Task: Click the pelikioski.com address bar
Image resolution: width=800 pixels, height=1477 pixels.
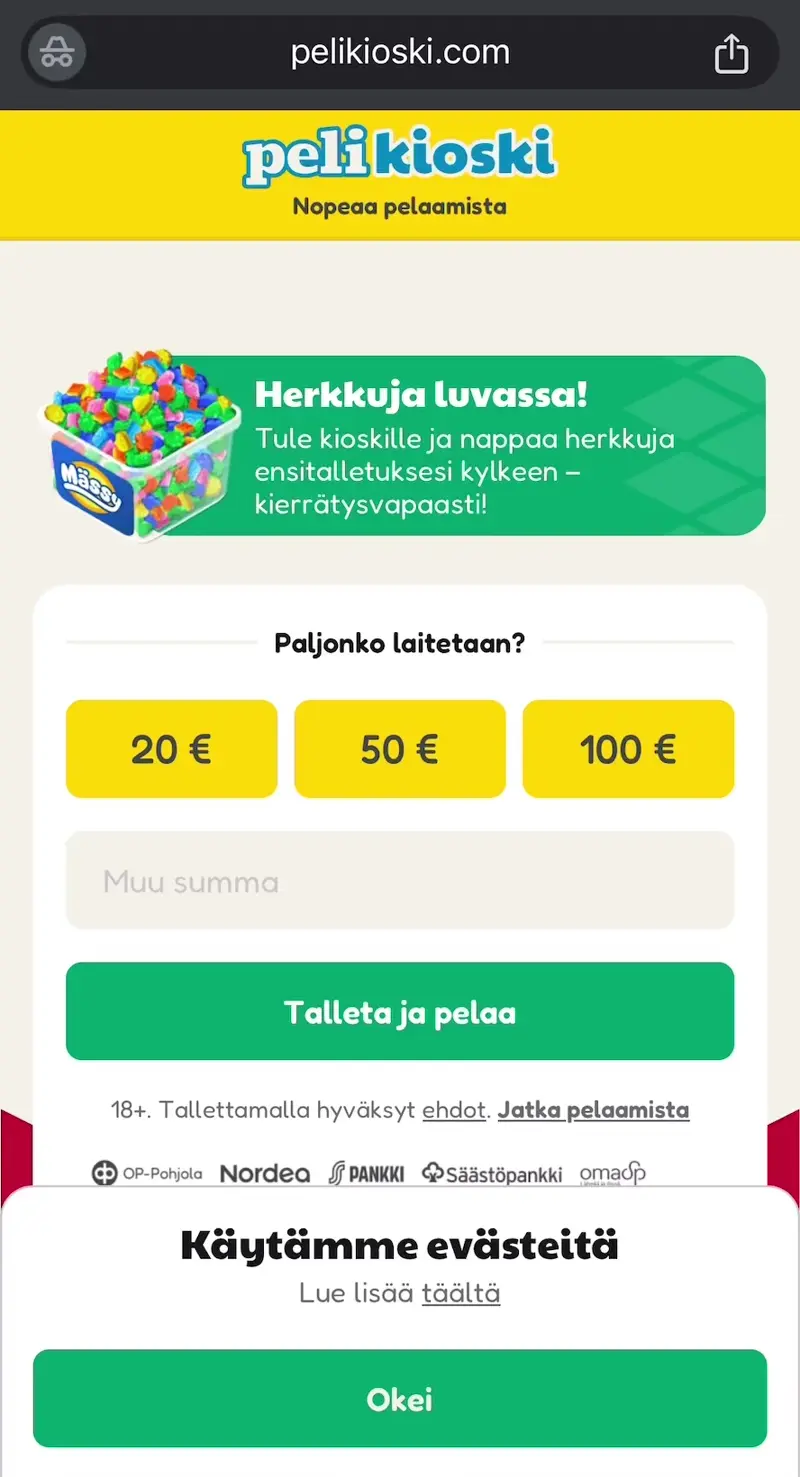Action: [399, 53]
